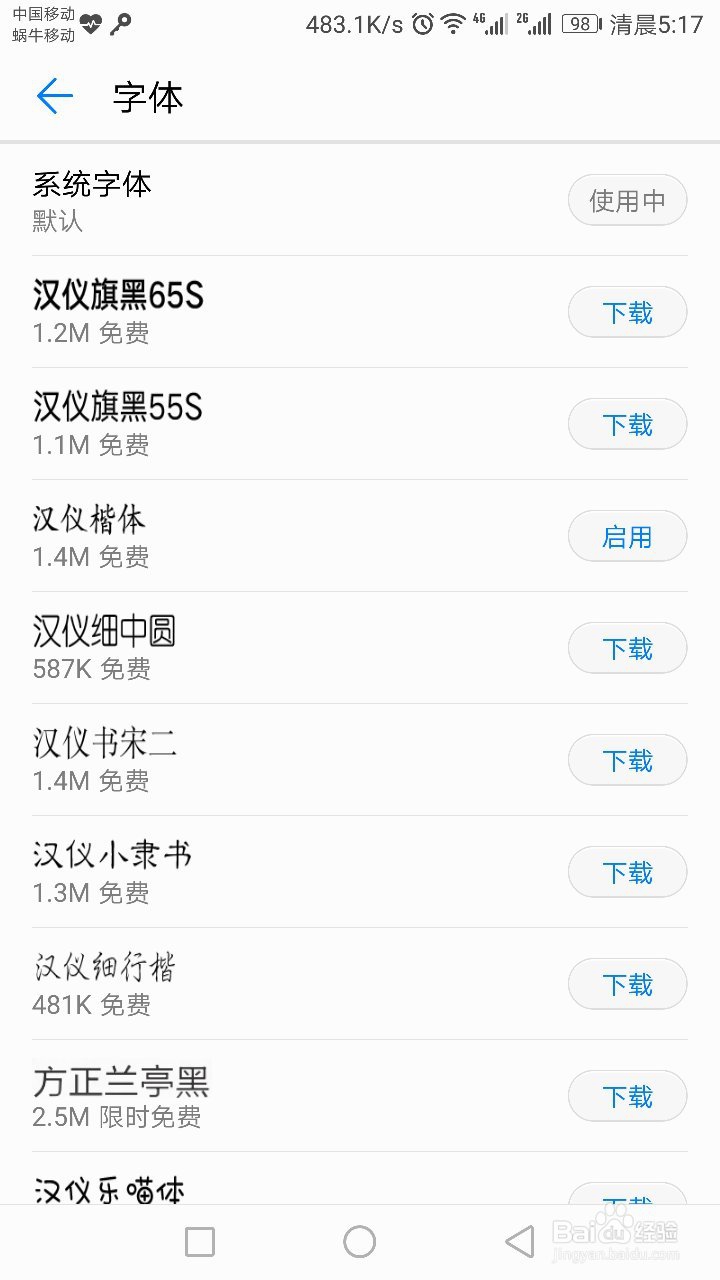Download the 汉仪旗黑65S font
720x1280 pixels.
[x=627, y=313]
